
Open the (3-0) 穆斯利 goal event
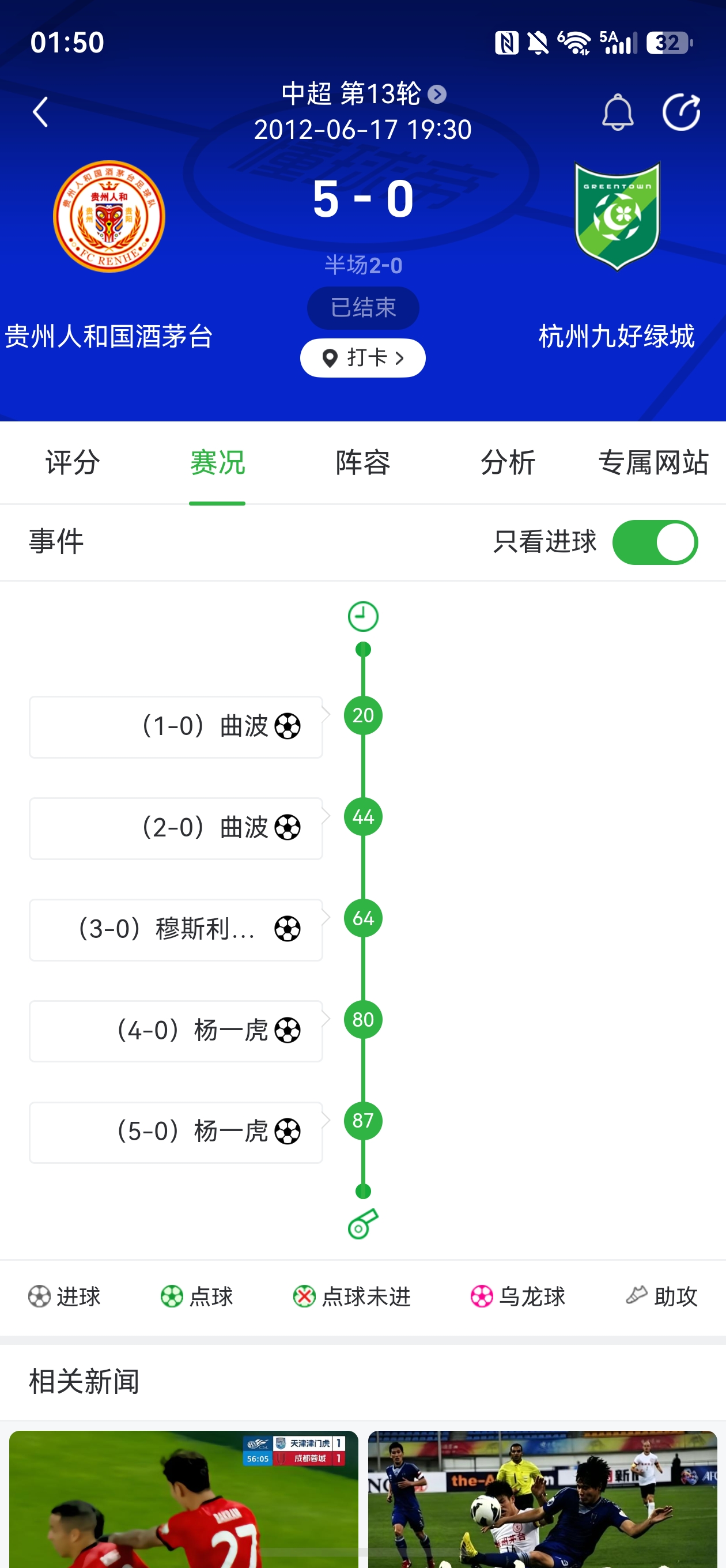click(176, 929)
